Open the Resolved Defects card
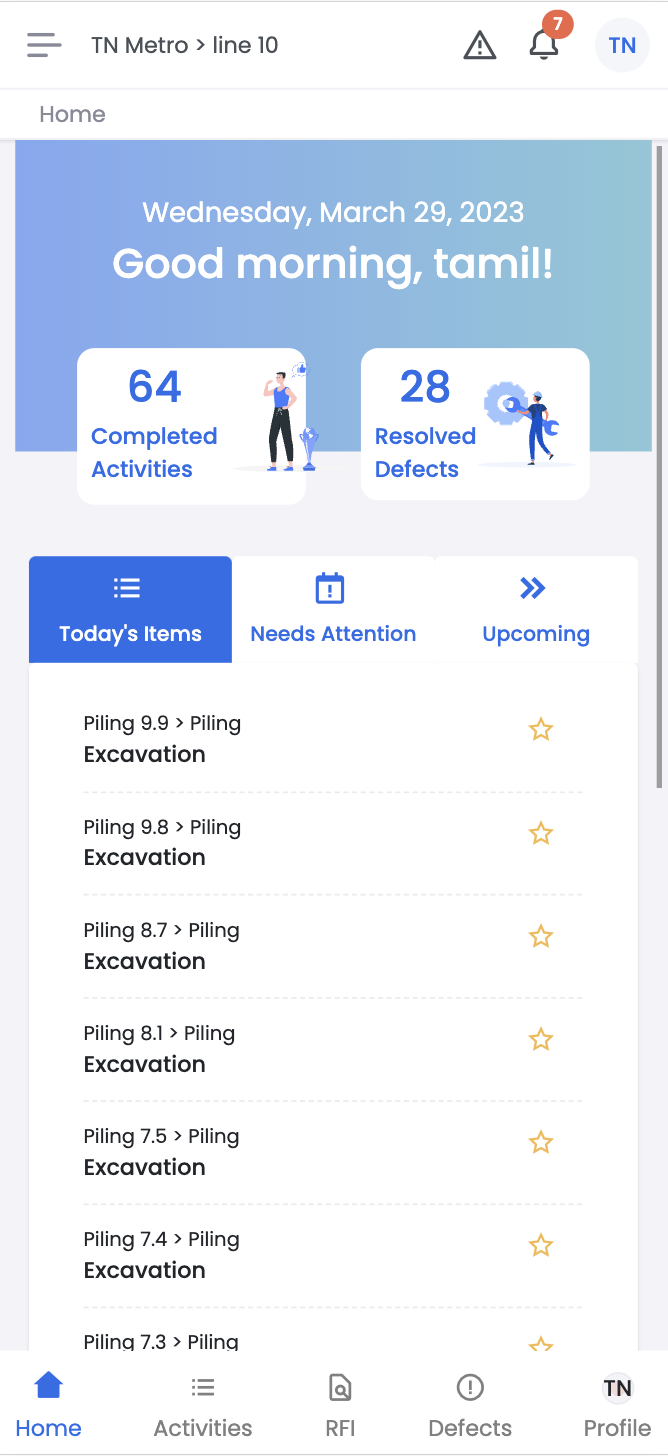Screen dimensions: 668x1456 click(474, 426)
